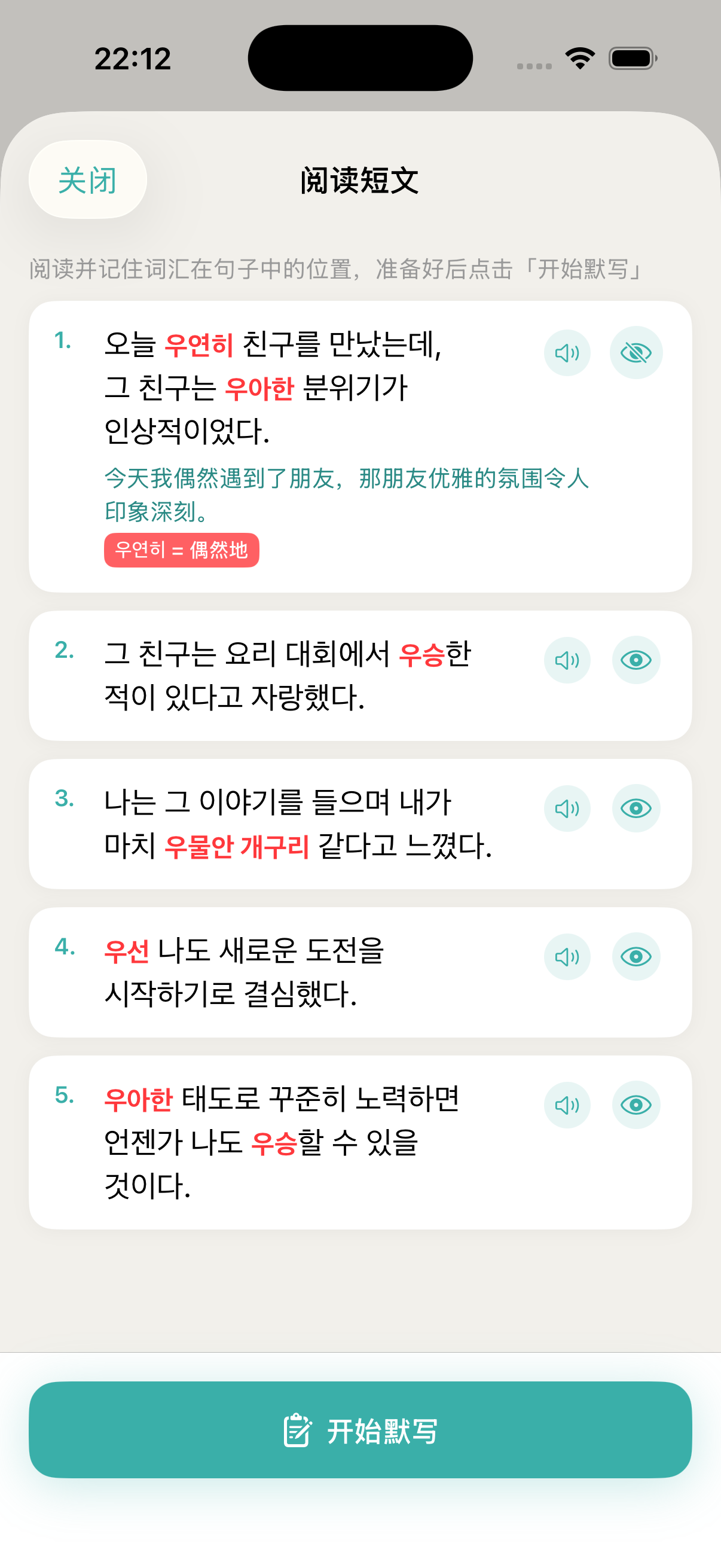Hide the translation of sentence 1
721x1568 pixels.
636,353
